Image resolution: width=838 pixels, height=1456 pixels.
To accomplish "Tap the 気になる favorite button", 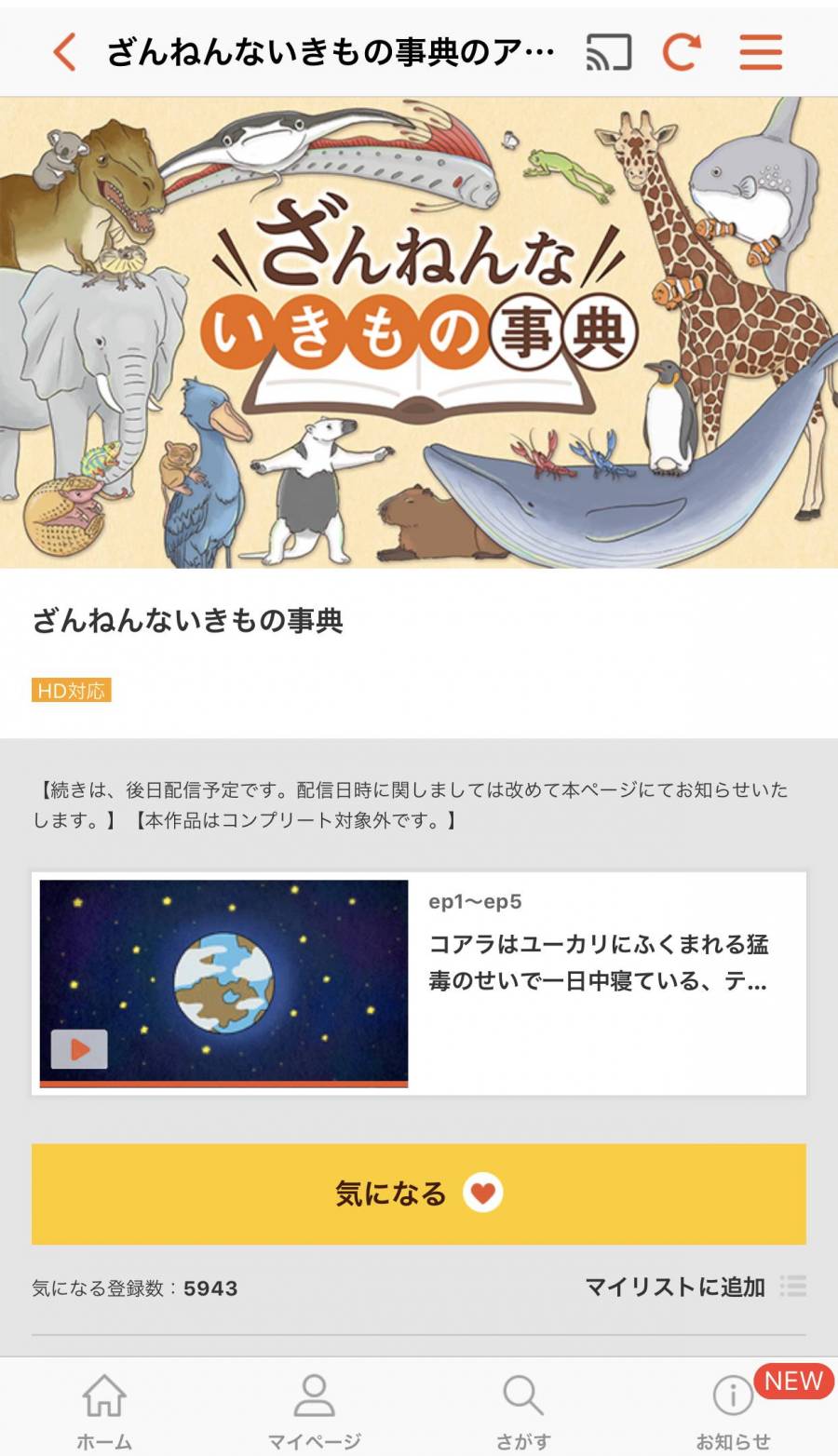I will click(x=418, y=1193).
